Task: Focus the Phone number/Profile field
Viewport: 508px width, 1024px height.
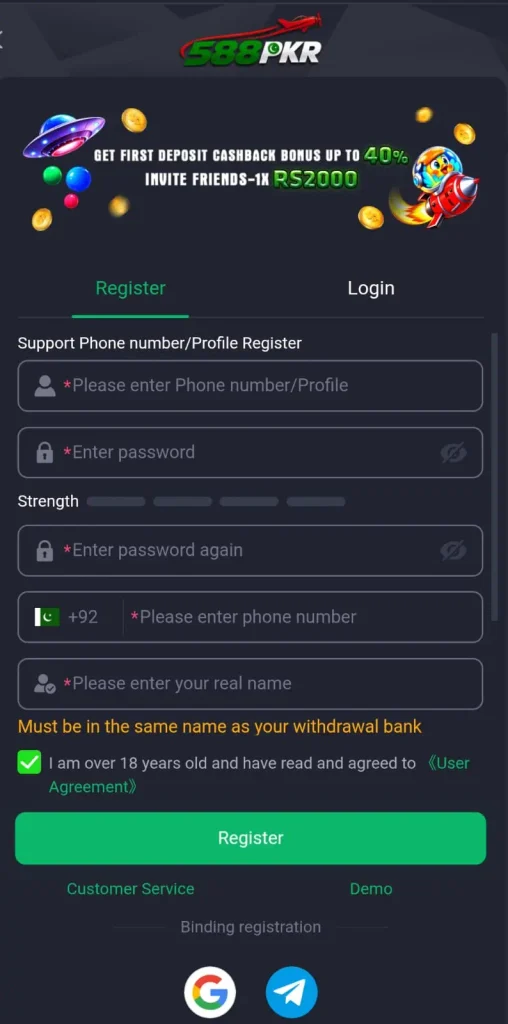Action: (x=250, y=385)
